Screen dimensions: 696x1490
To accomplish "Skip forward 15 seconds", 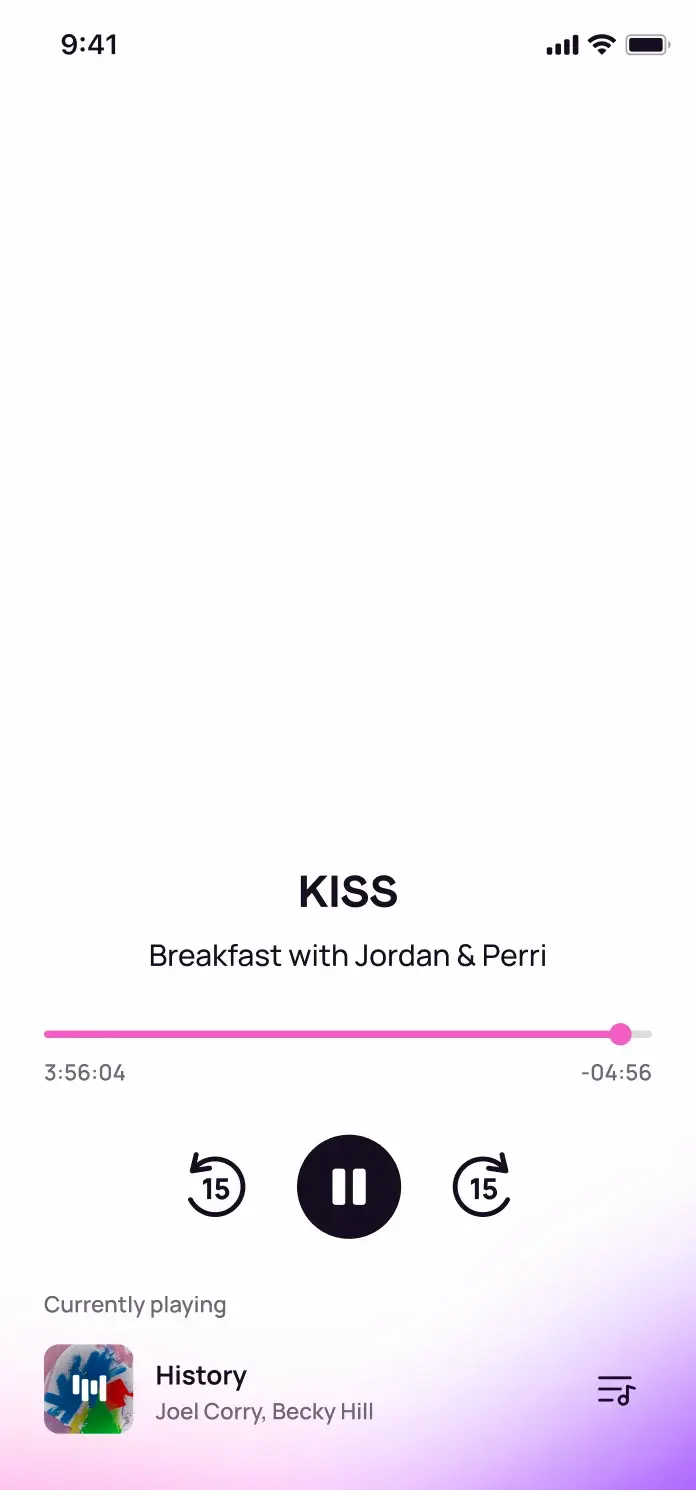I will pyautogui.click(x=482, y=1186).
